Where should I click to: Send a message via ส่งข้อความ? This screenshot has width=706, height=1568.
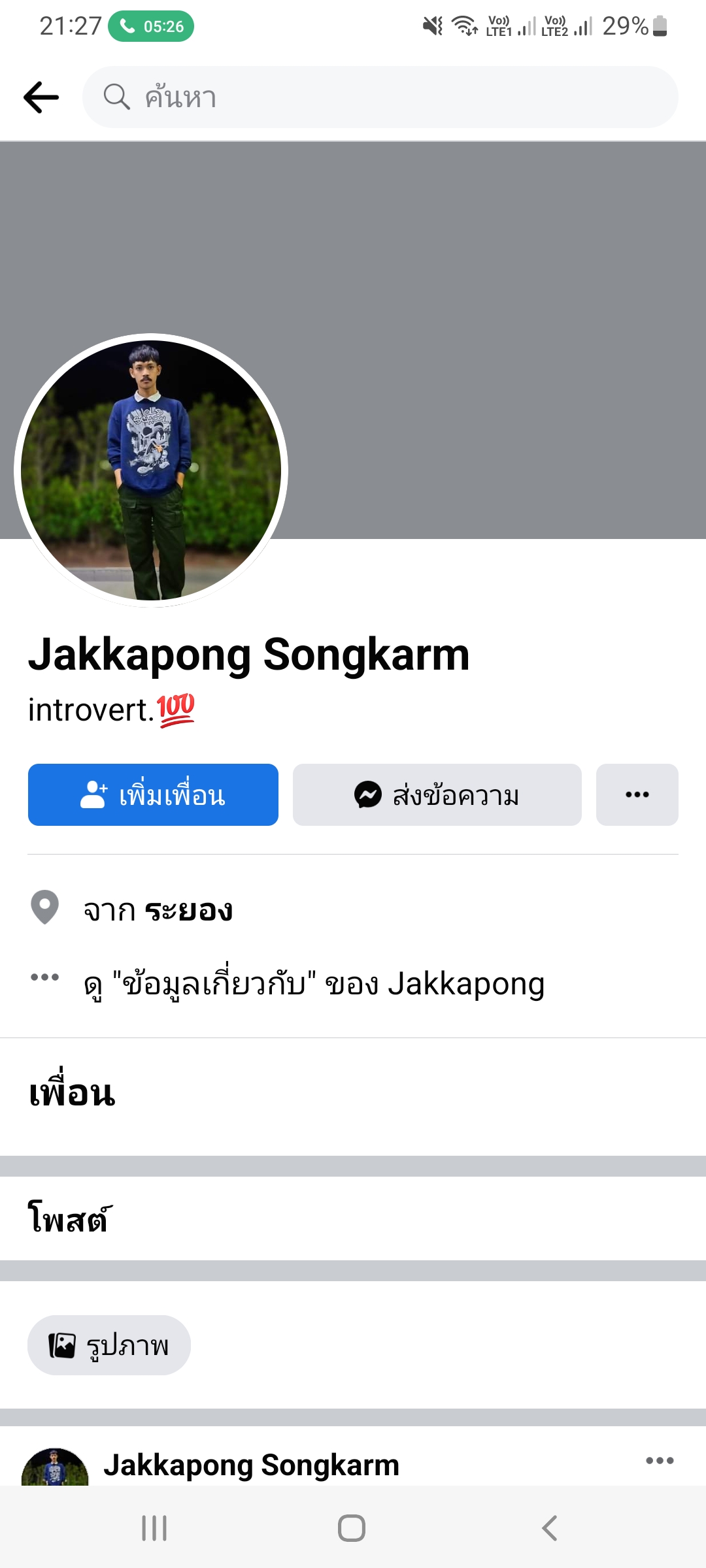click(x=437, y=794)
